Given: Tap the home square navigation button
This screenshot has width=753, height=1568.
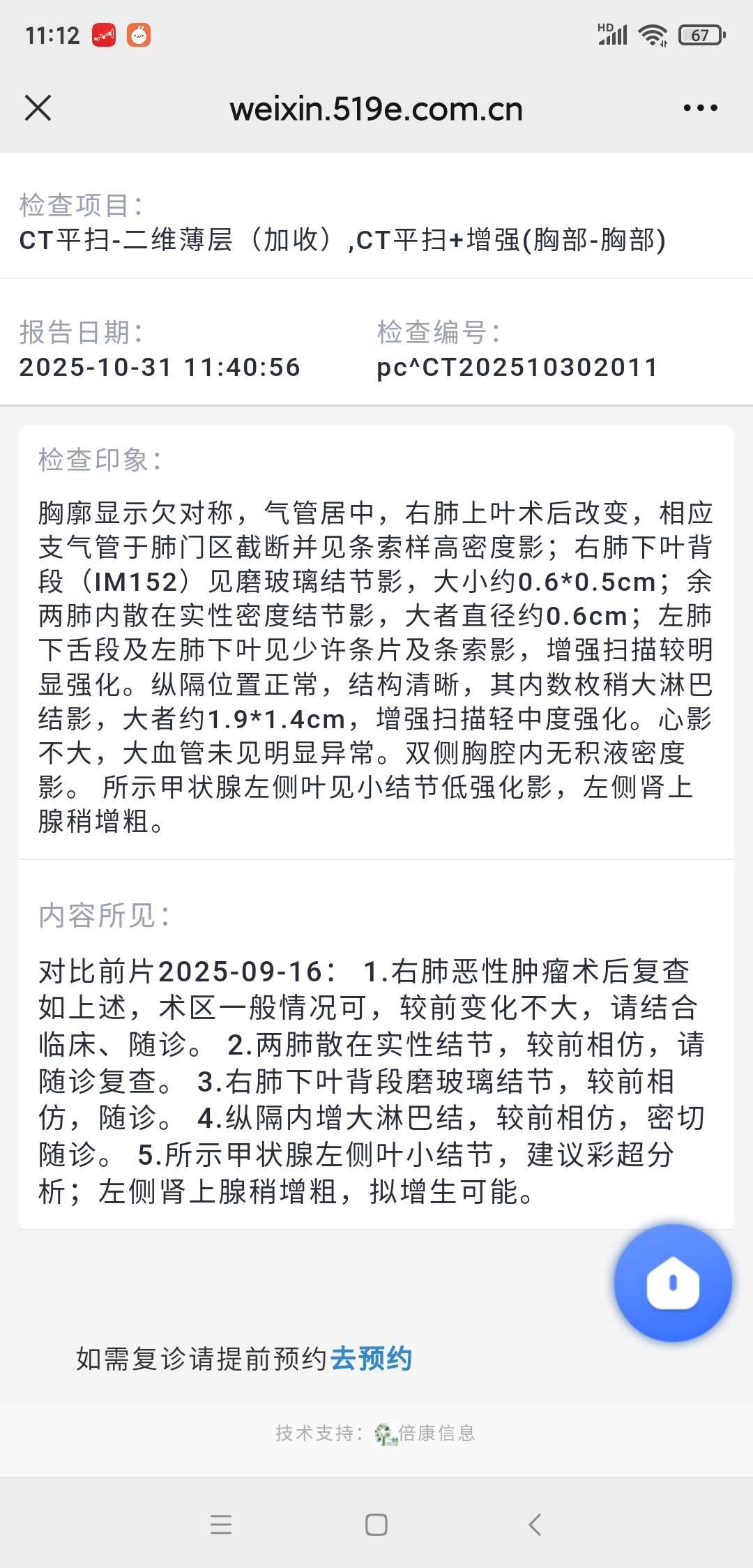Looking at the screenshot, I should coord(376,1524).
